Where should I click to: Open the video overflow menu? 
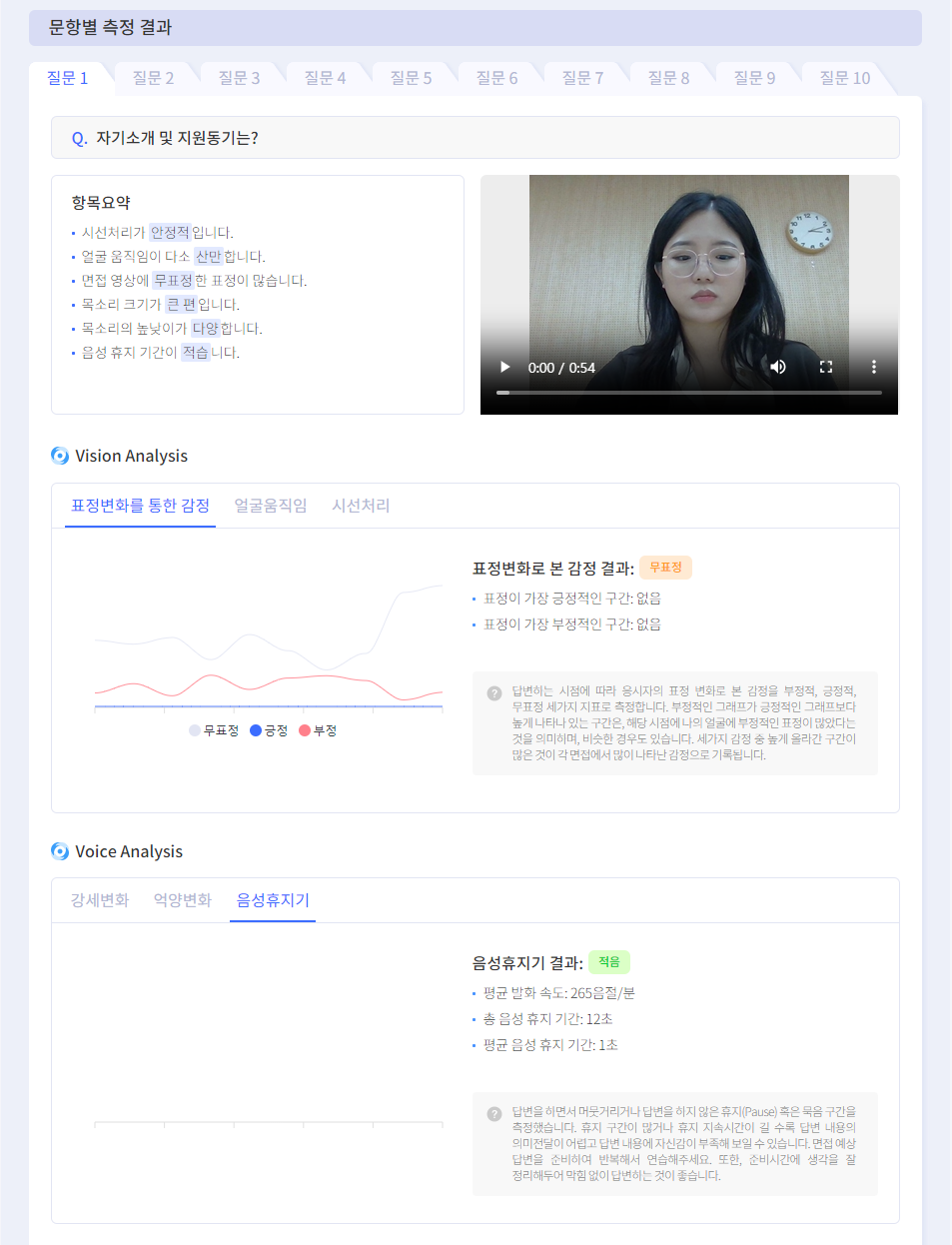[x=874, y=367]
